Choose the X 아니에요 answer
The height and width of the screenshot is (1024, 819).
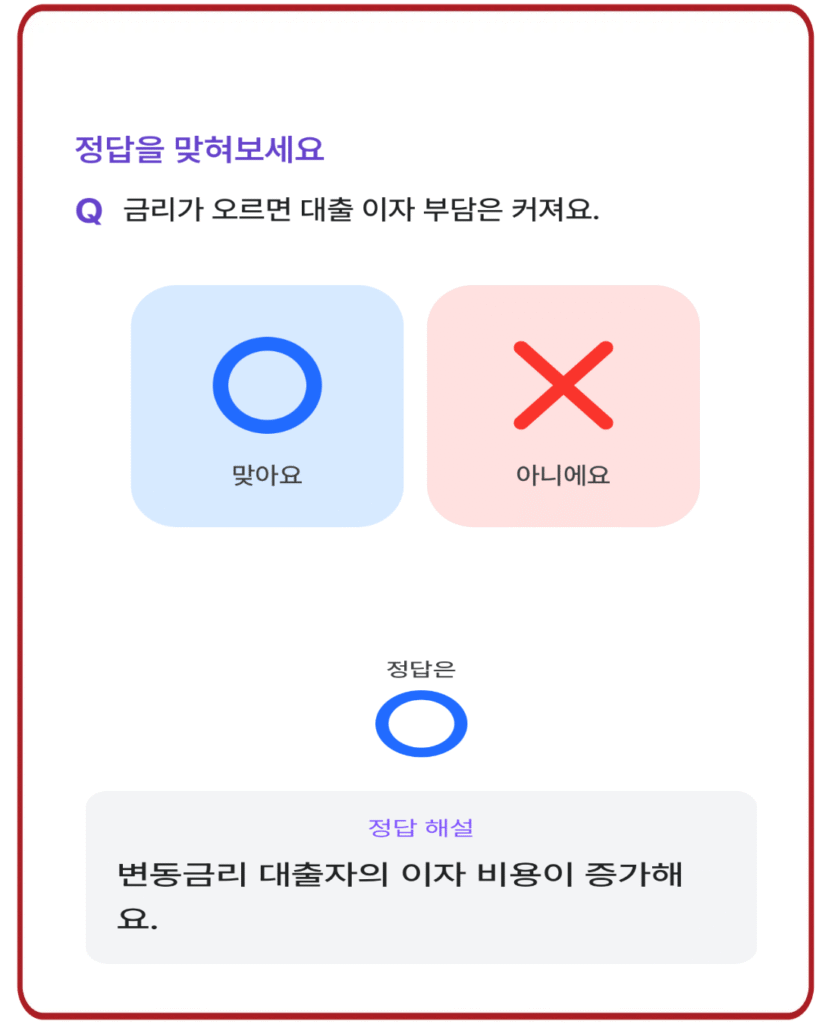[563, 405]
